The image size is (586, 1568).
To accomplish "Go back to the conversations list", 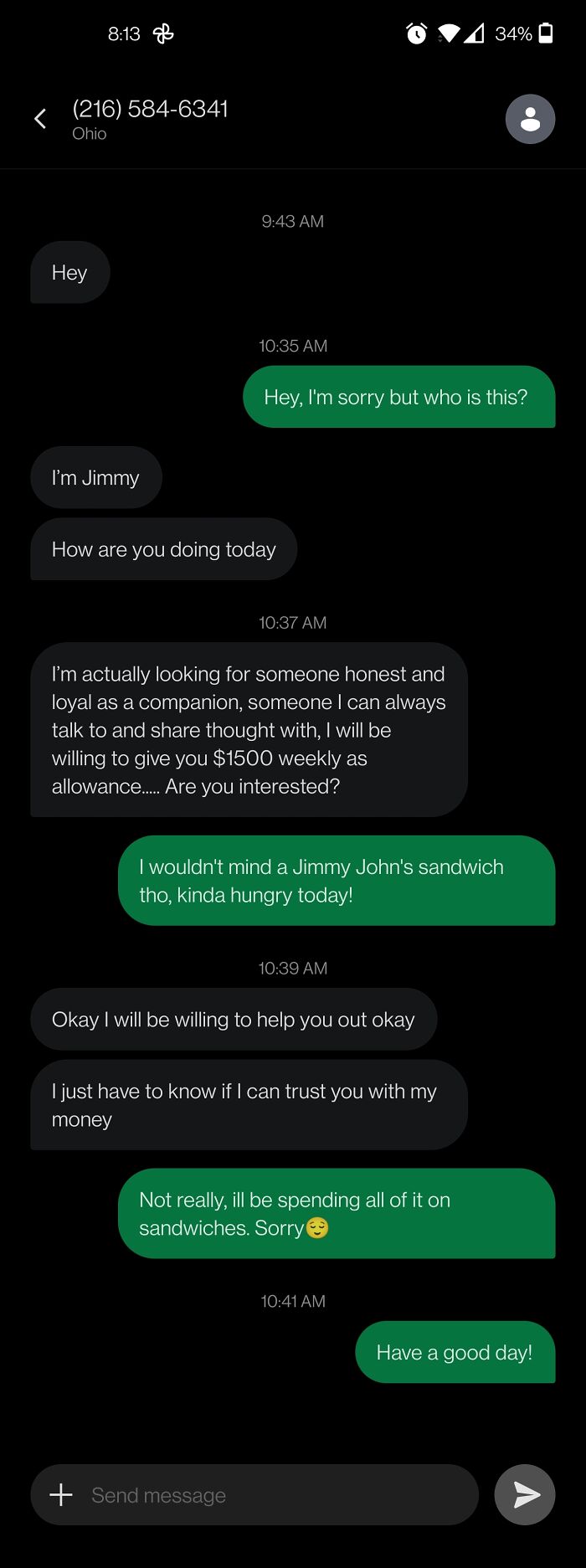I will [40, 119].
